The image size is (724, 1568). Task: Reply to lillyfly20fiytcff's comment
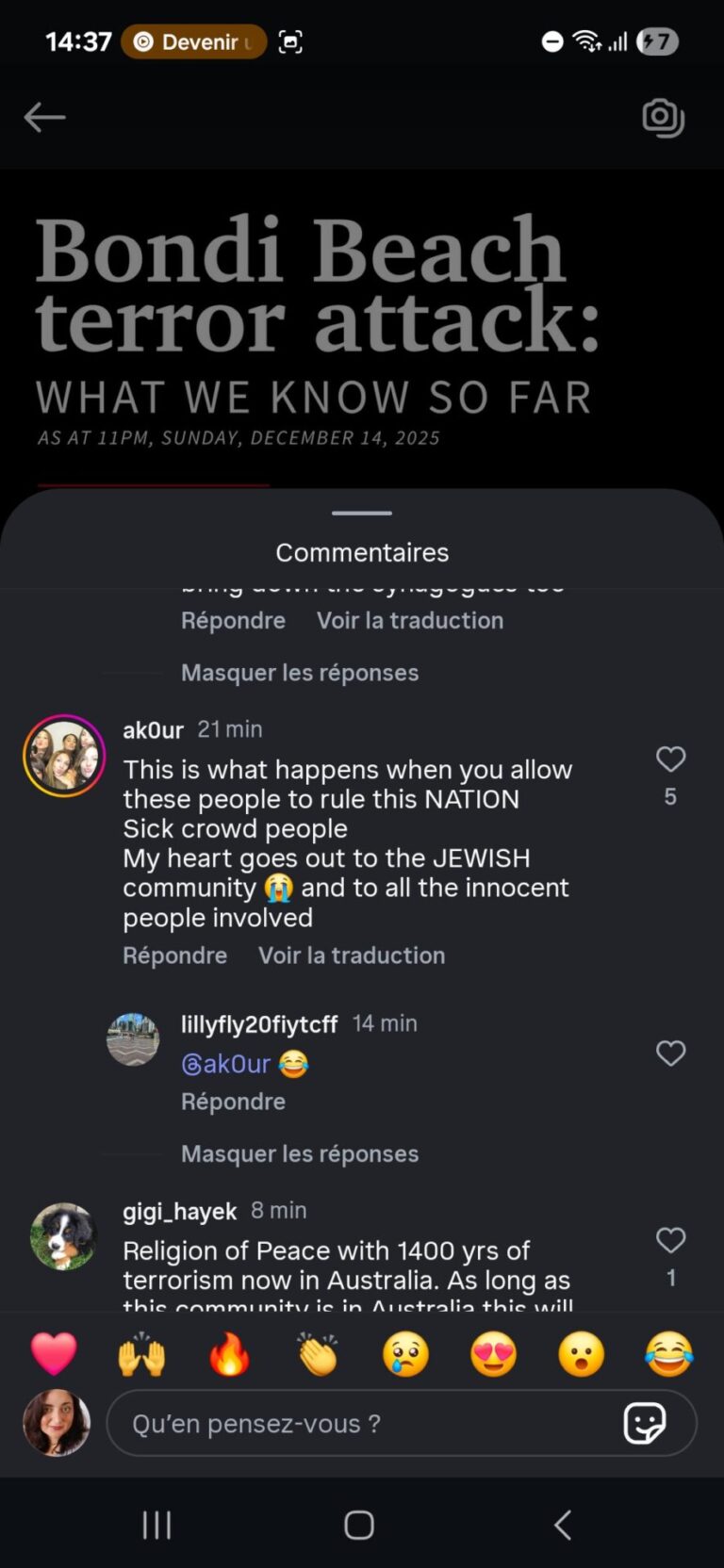click(x=233, y=1102)
